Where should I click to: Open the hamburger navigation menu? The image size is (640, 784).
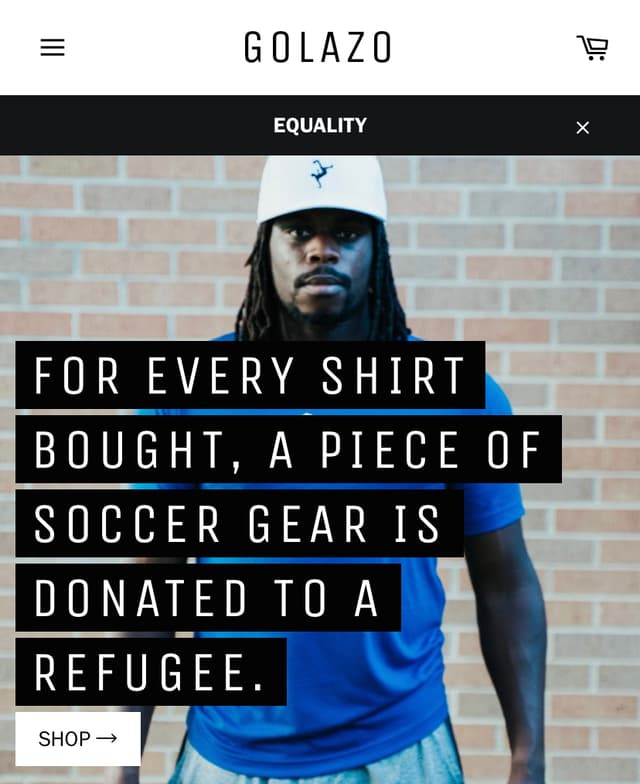tap(52, 47)
